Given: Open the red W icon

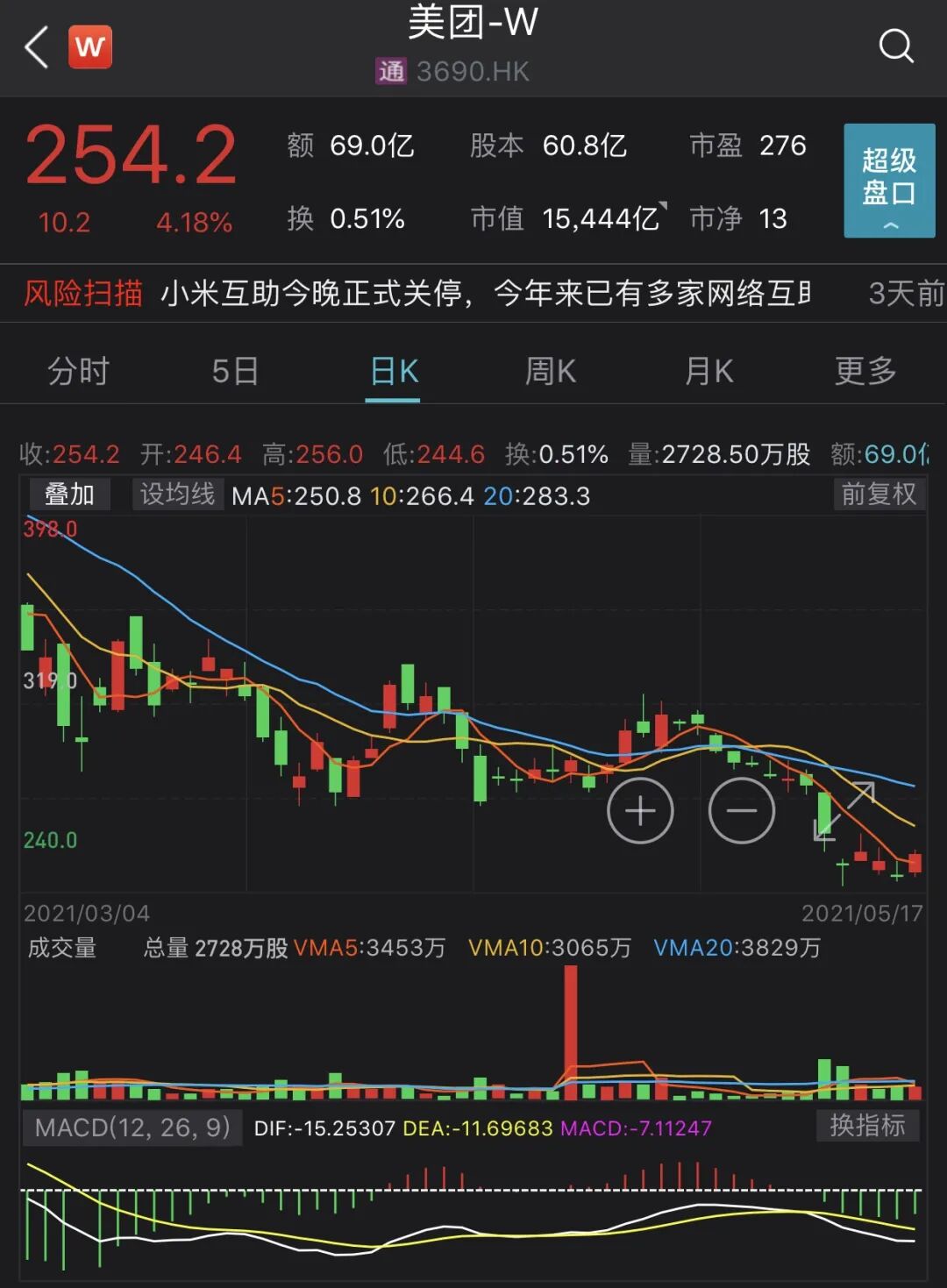Looking at the screenshot, I should click(90, 47).
